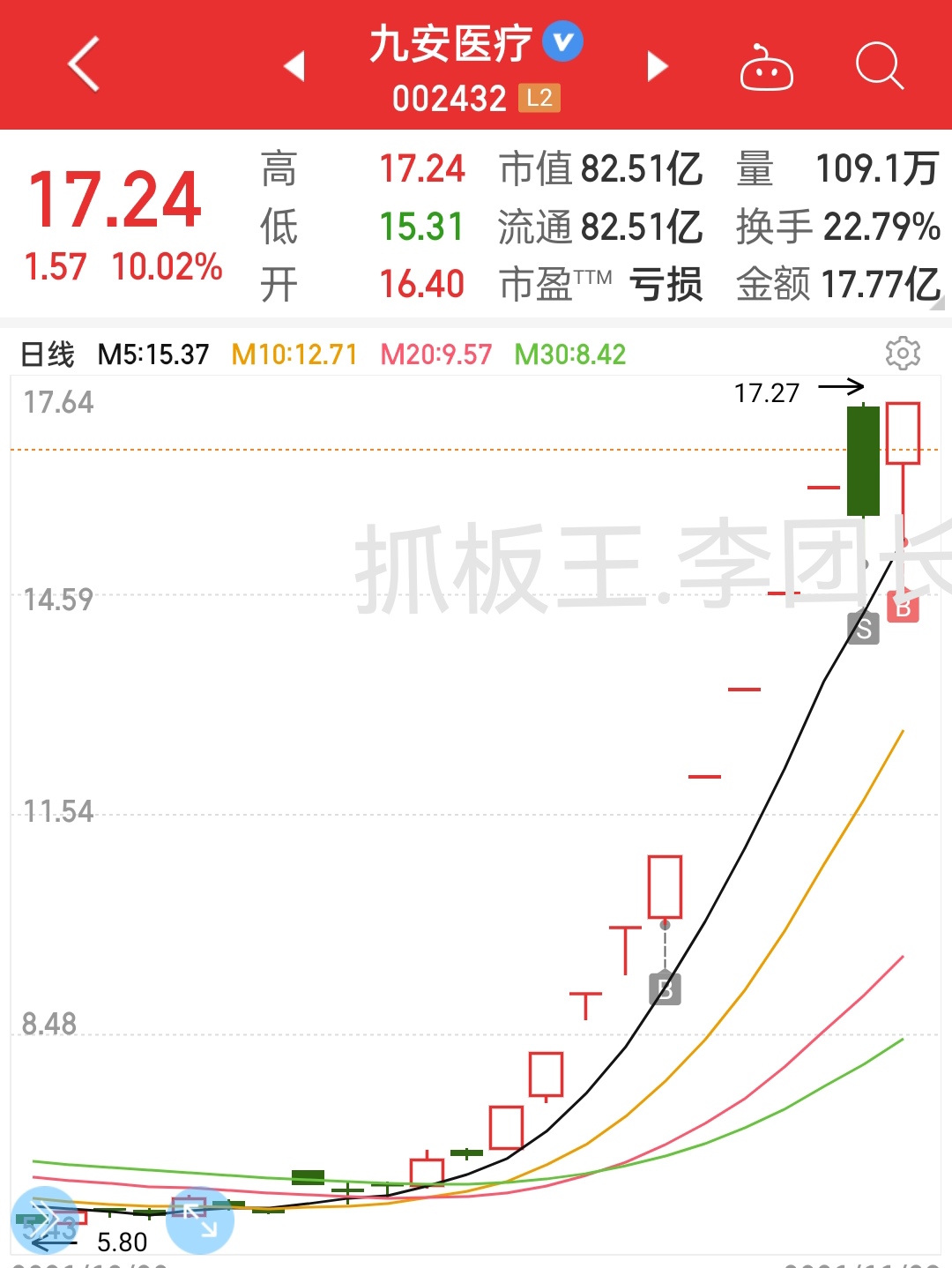The width and height of the screenshot is (952, 1268).
Task: Tap the double-chevron floating button
Action: 44,1220
